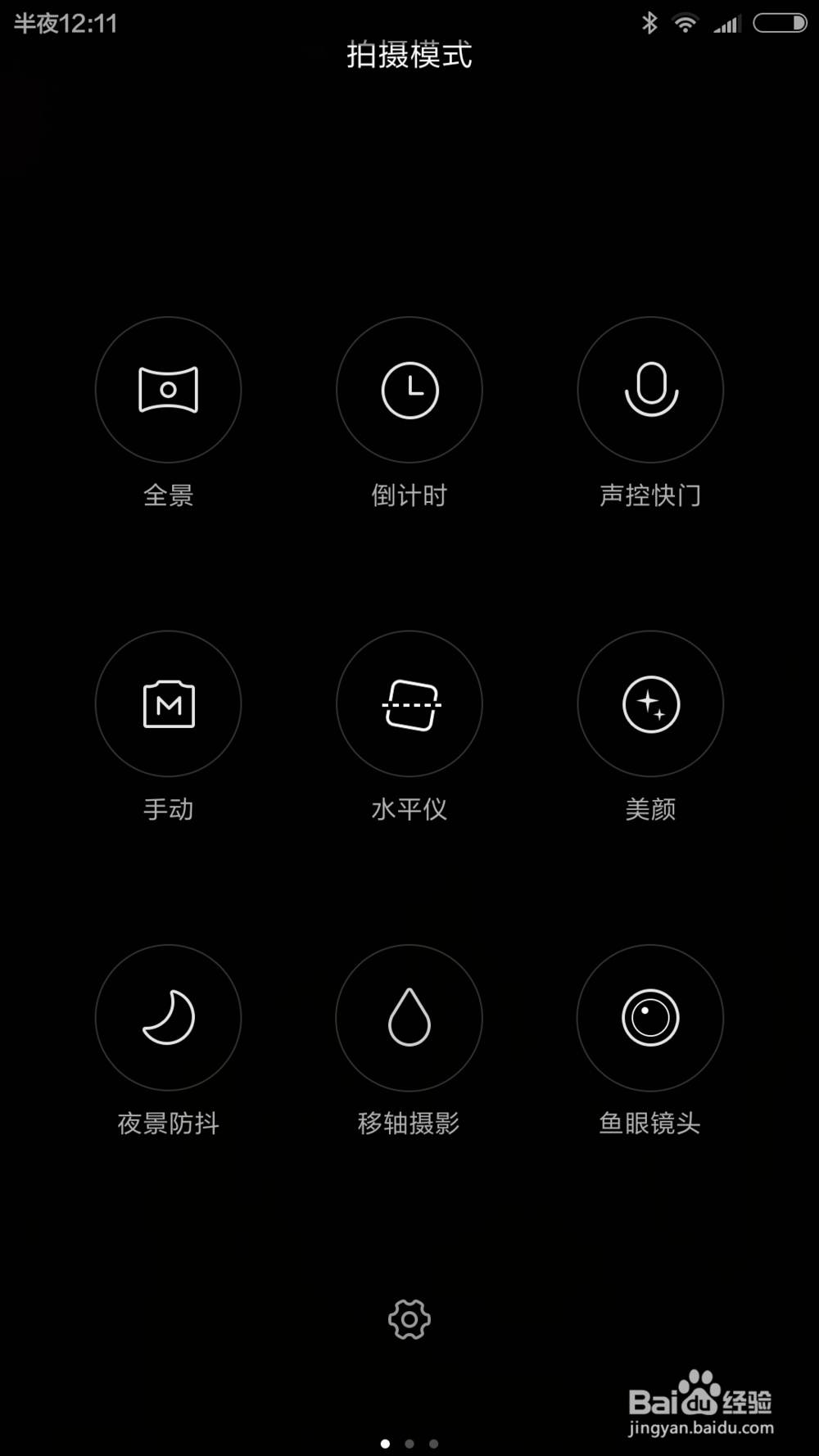819x1456 pixels.
Task: Open the 水平仪 level gauge mode
Action: 409,704
